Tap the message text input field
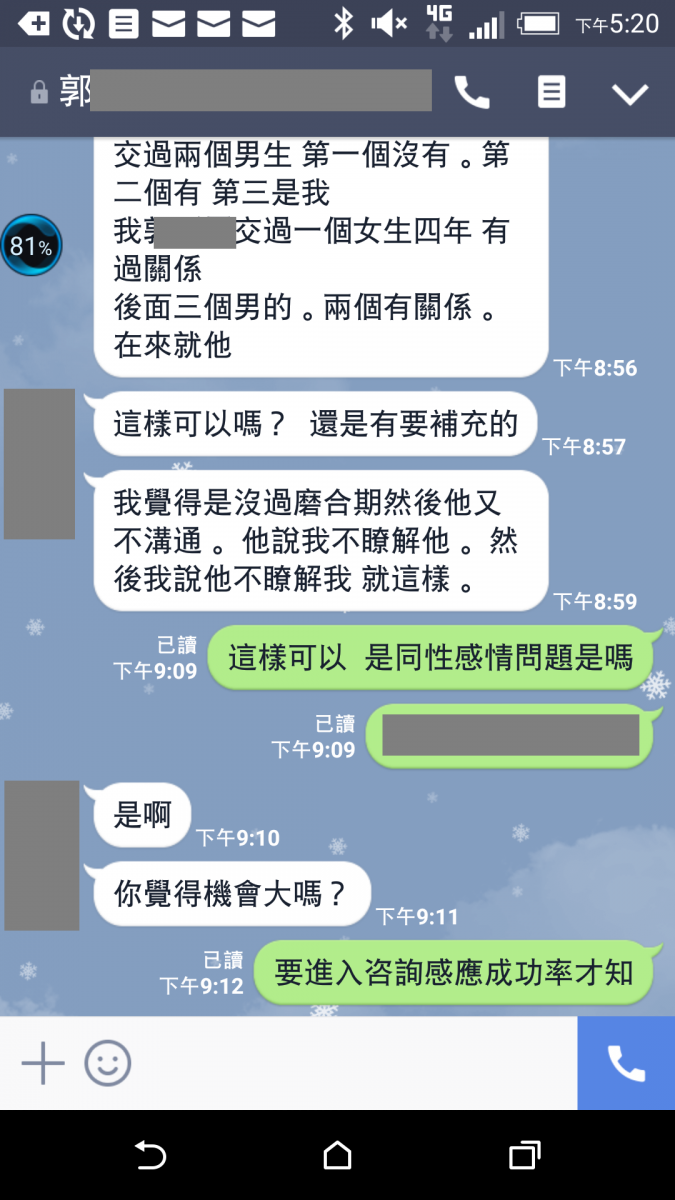The image size is (675, 1200). (x=350, y=1063)
